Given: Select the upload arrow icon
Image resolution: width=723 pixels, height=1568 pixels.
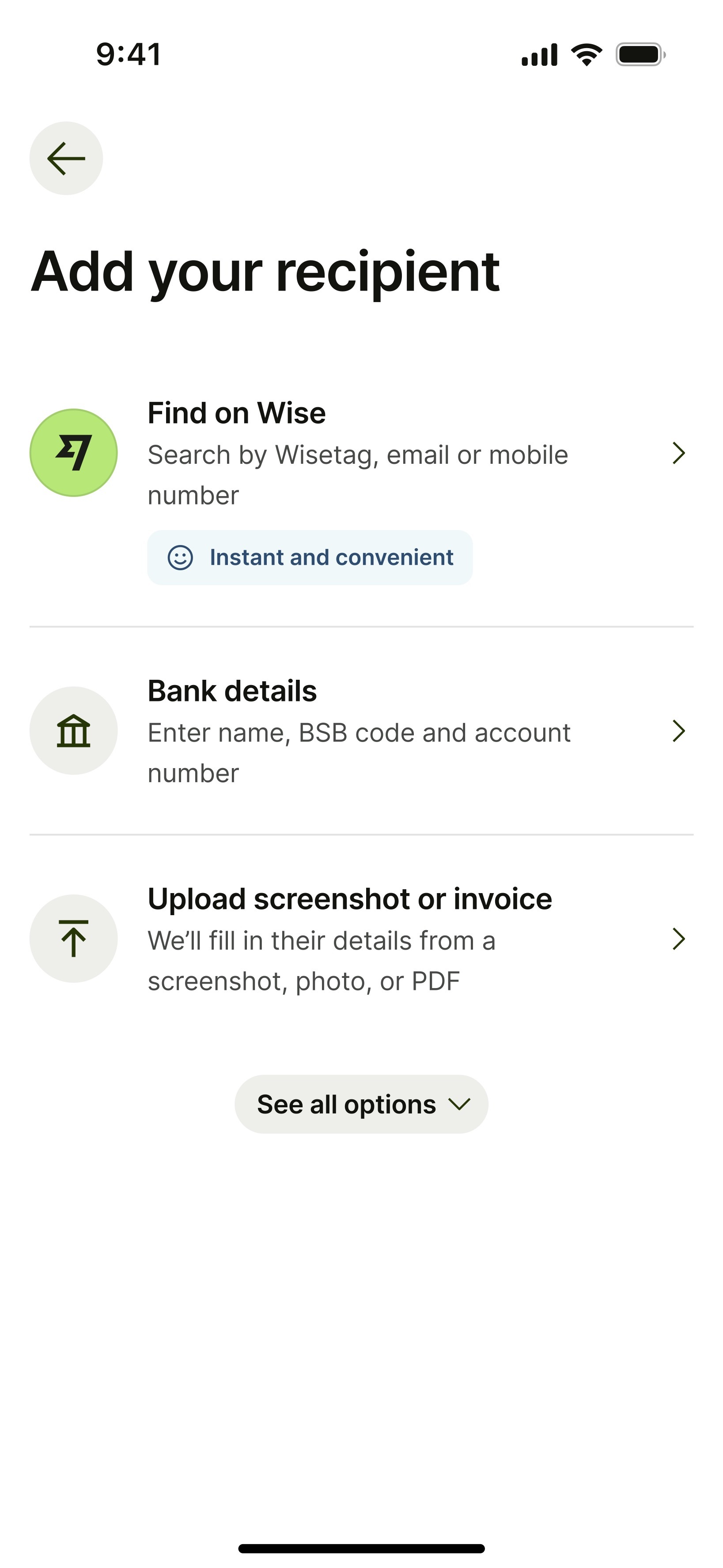Looking at the screenshot, I should click(73, 938).
